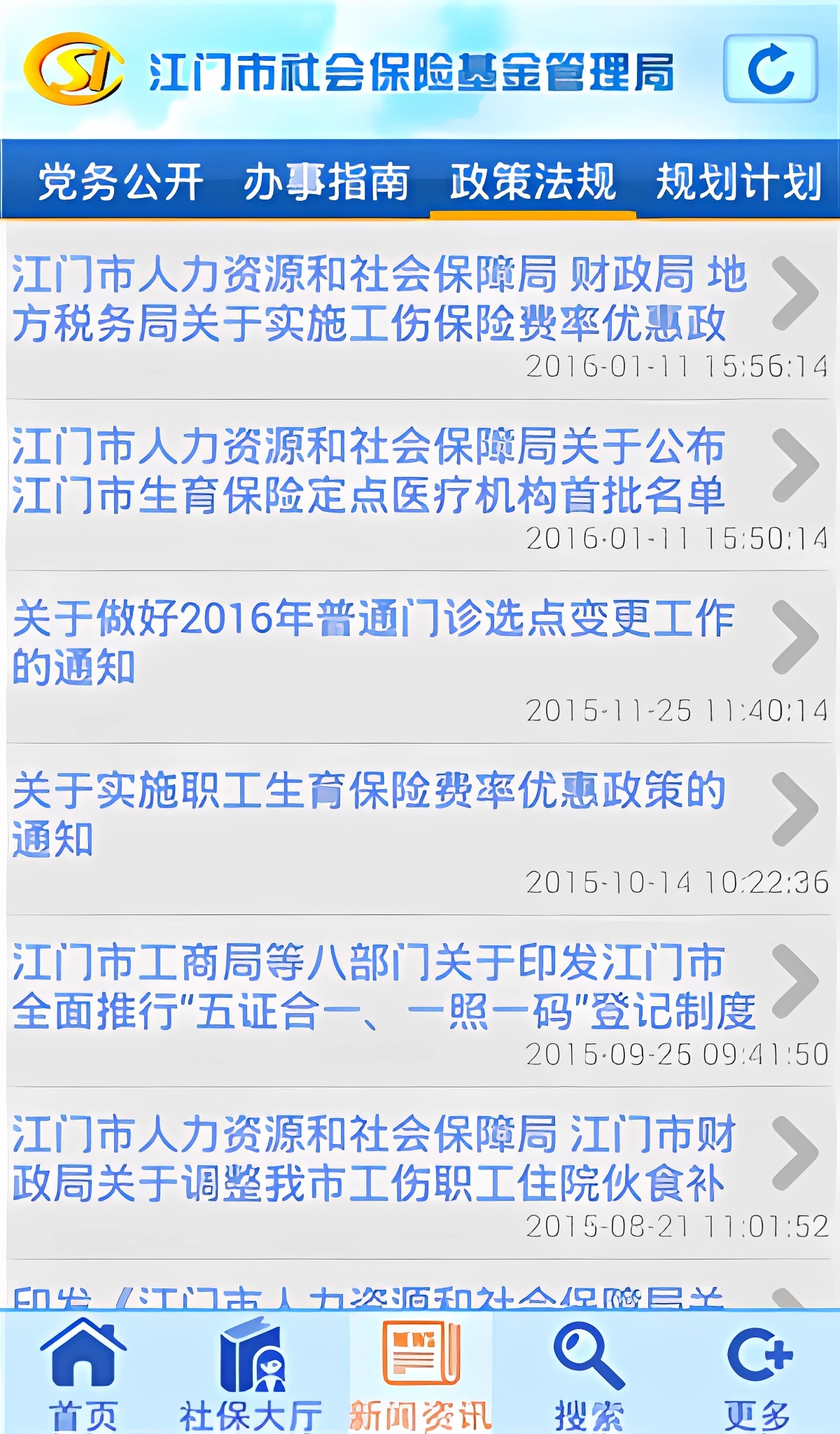The height and width of the screenshot is (1434, 840).
Task: Open the 办事指南 tab
Action: [x=326, y=181]
